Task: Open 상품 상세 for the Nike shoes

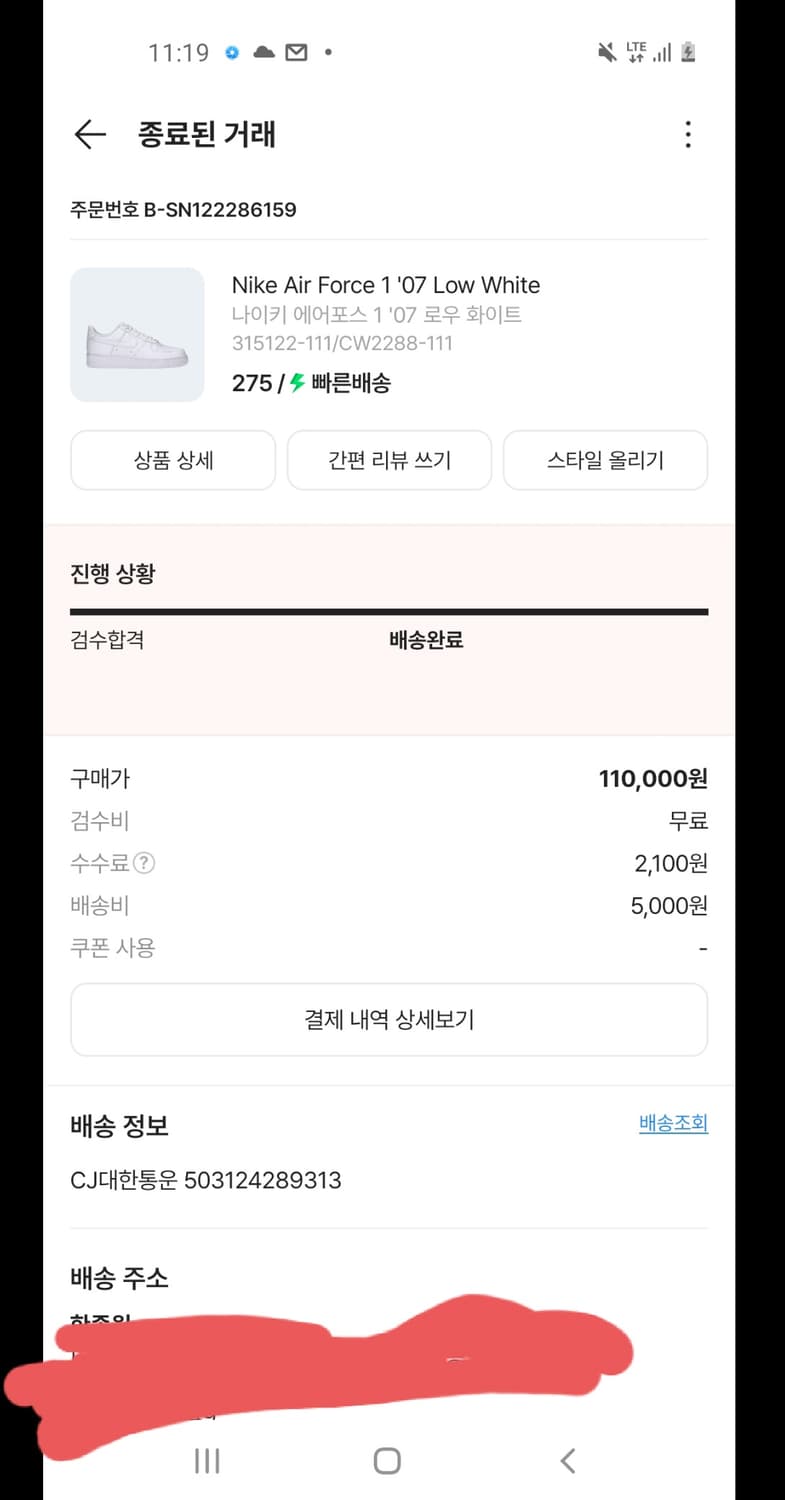Action: (x=172, y=460)
